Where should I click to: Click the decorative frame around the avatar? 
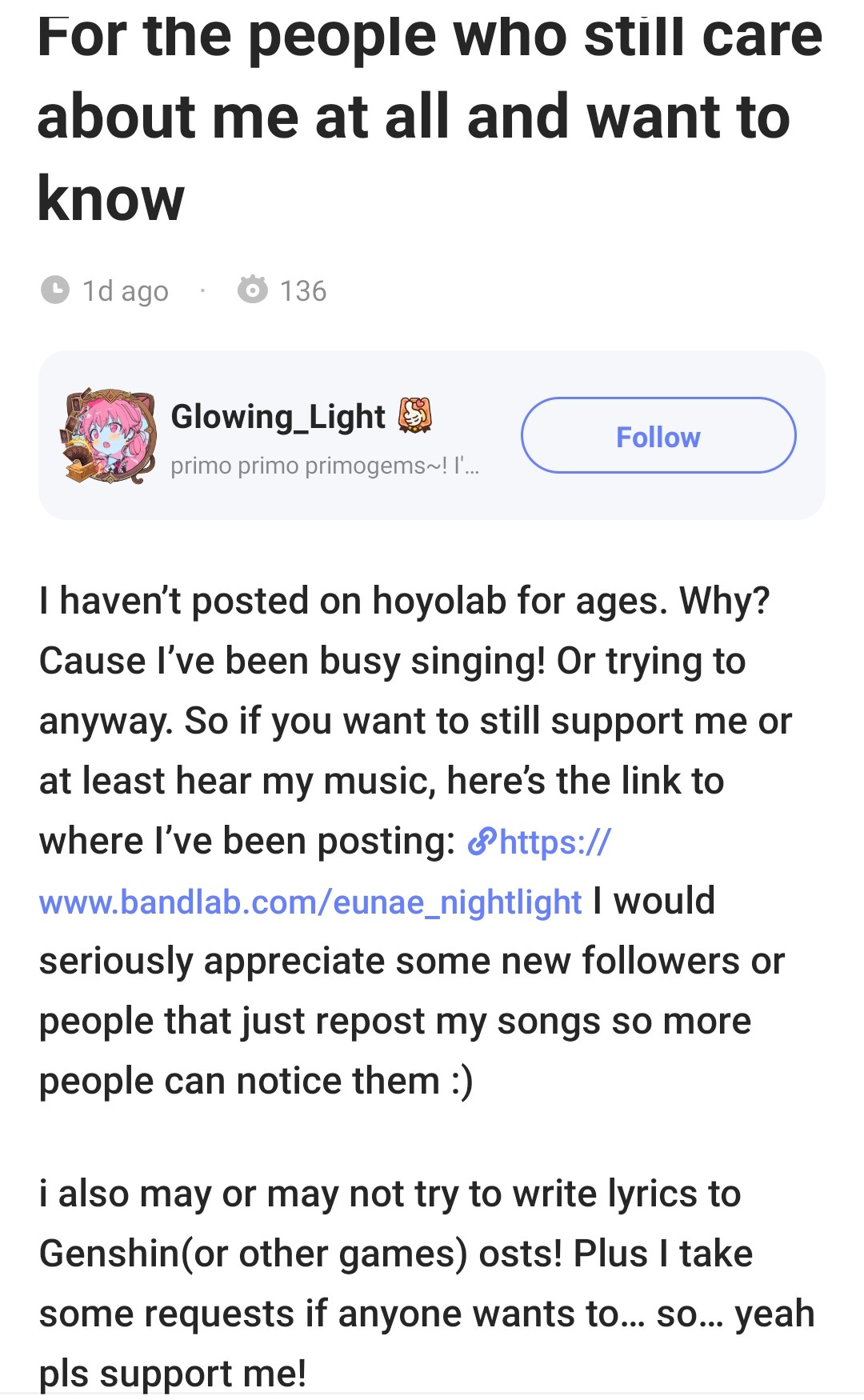point(110,434)
